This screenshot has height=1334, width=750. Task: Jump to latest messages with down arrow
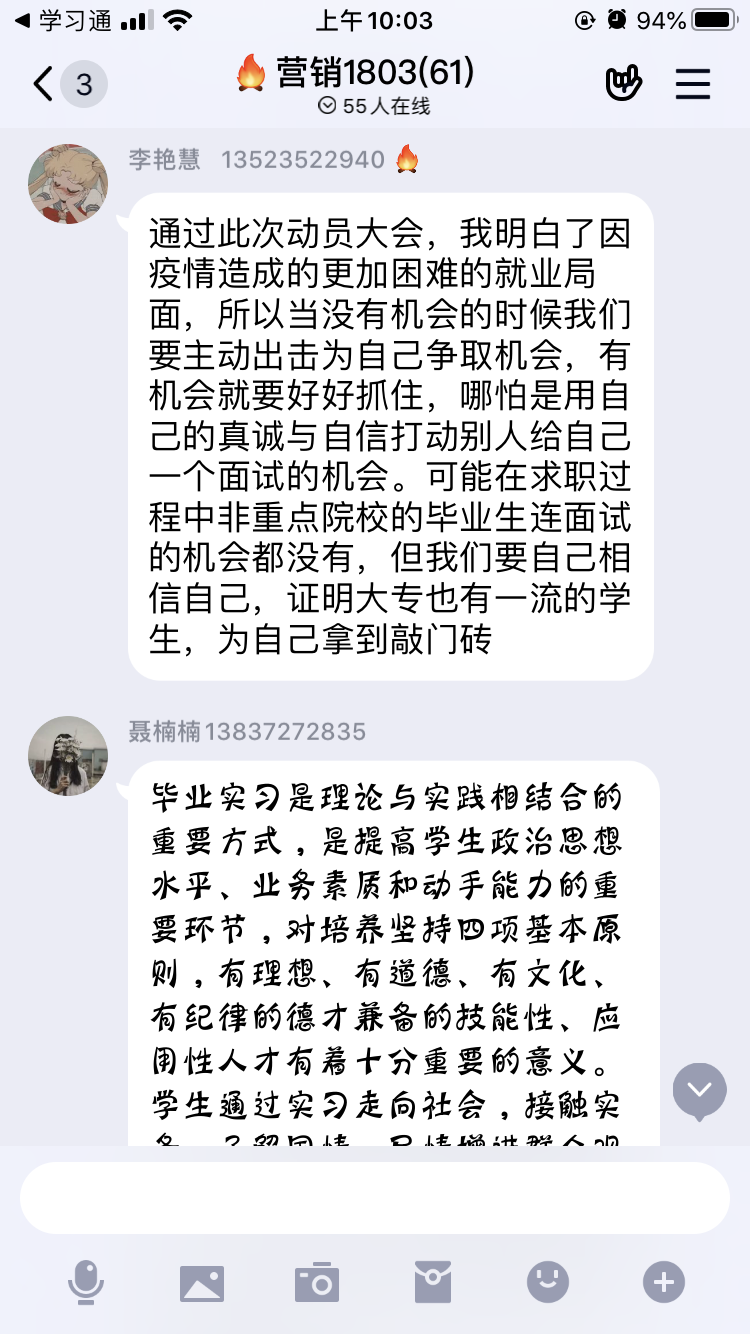tap(700, 1090)
